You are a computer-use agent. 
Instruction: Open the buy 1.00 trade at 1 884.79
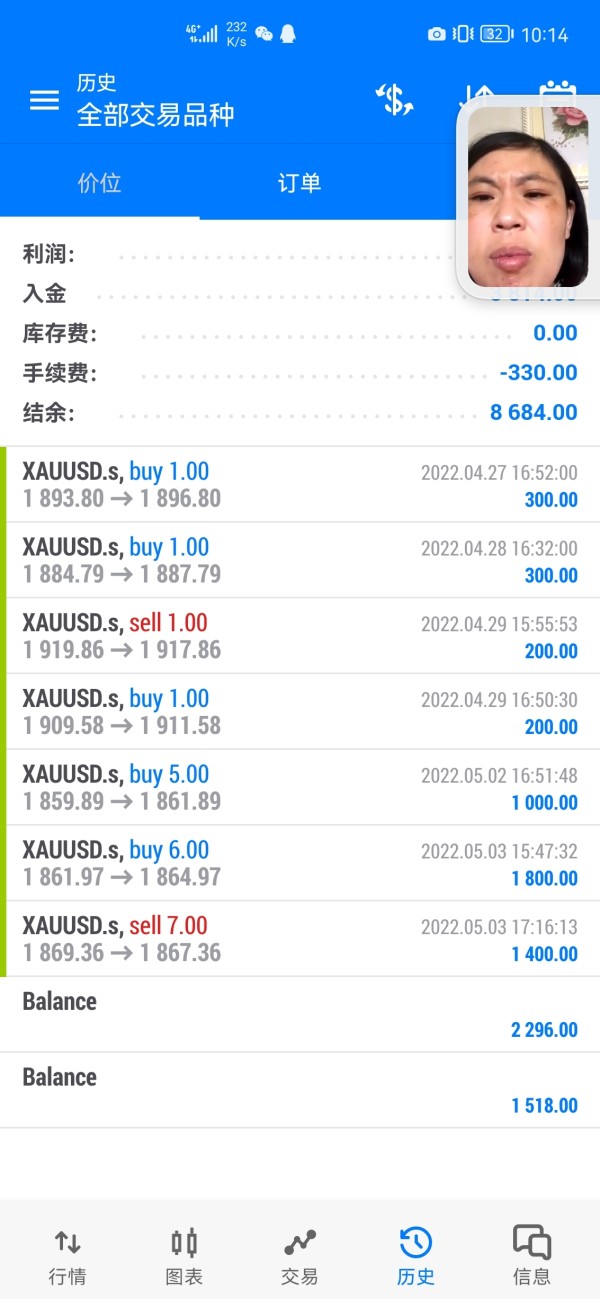tap(300, 561)
